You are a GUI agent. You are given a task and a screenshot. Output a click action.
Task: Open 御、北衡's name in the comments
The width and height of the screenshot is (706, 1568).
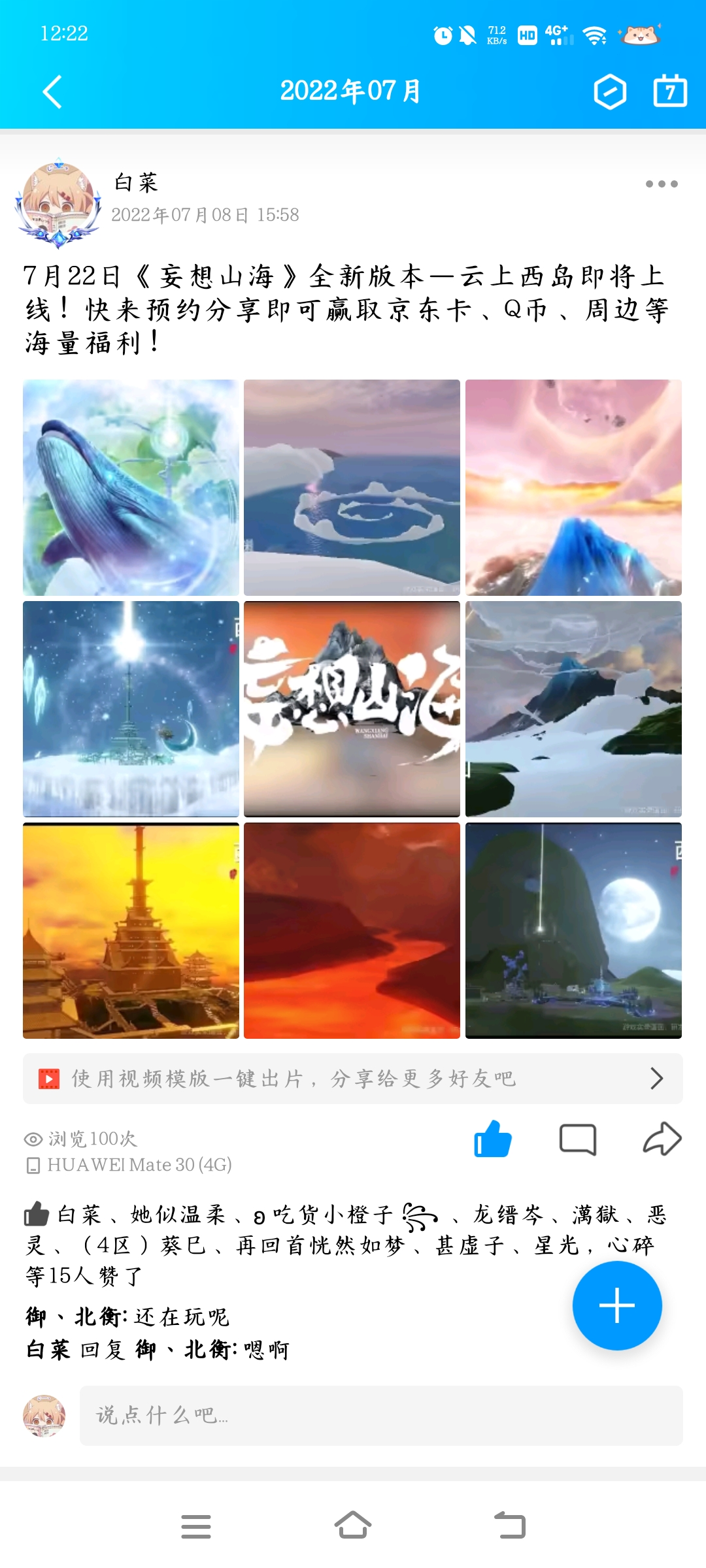pyautogui.click(x=76, y=1317)
